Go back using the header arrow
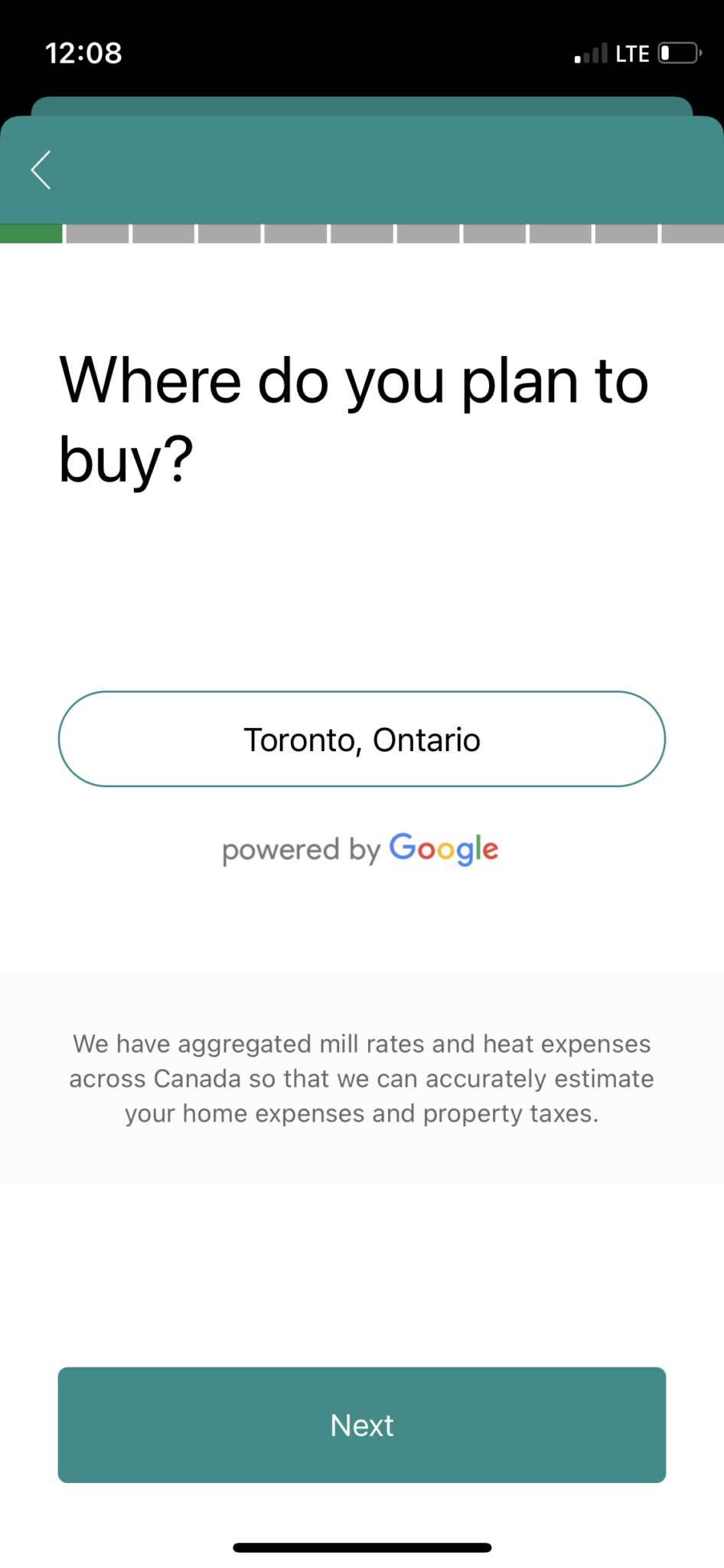The width and height of the screenshot is (724, 1568). coord(41,170)
